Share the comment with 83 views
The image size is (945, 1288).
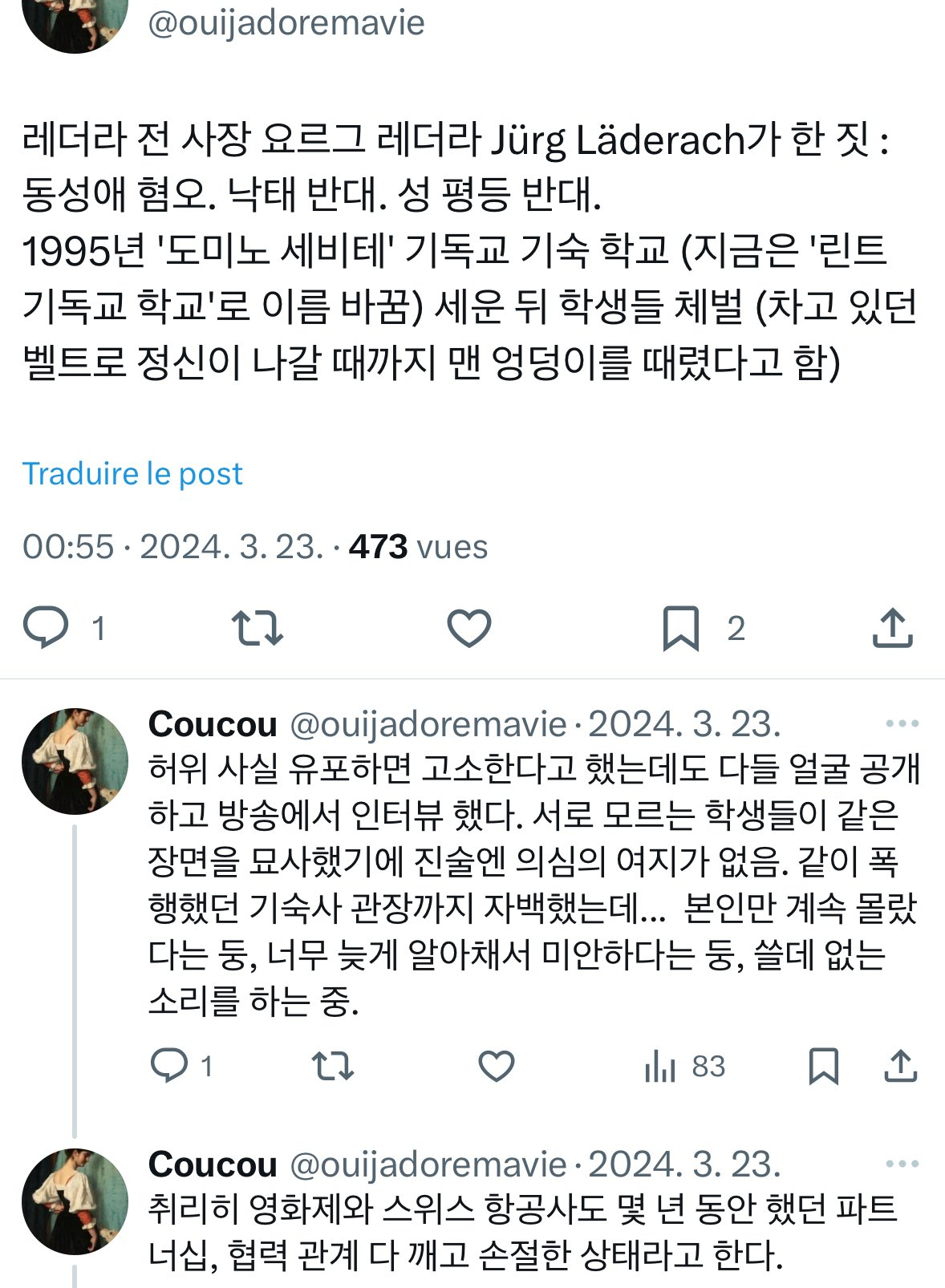pyautogui.click(x=900, y=1066)
